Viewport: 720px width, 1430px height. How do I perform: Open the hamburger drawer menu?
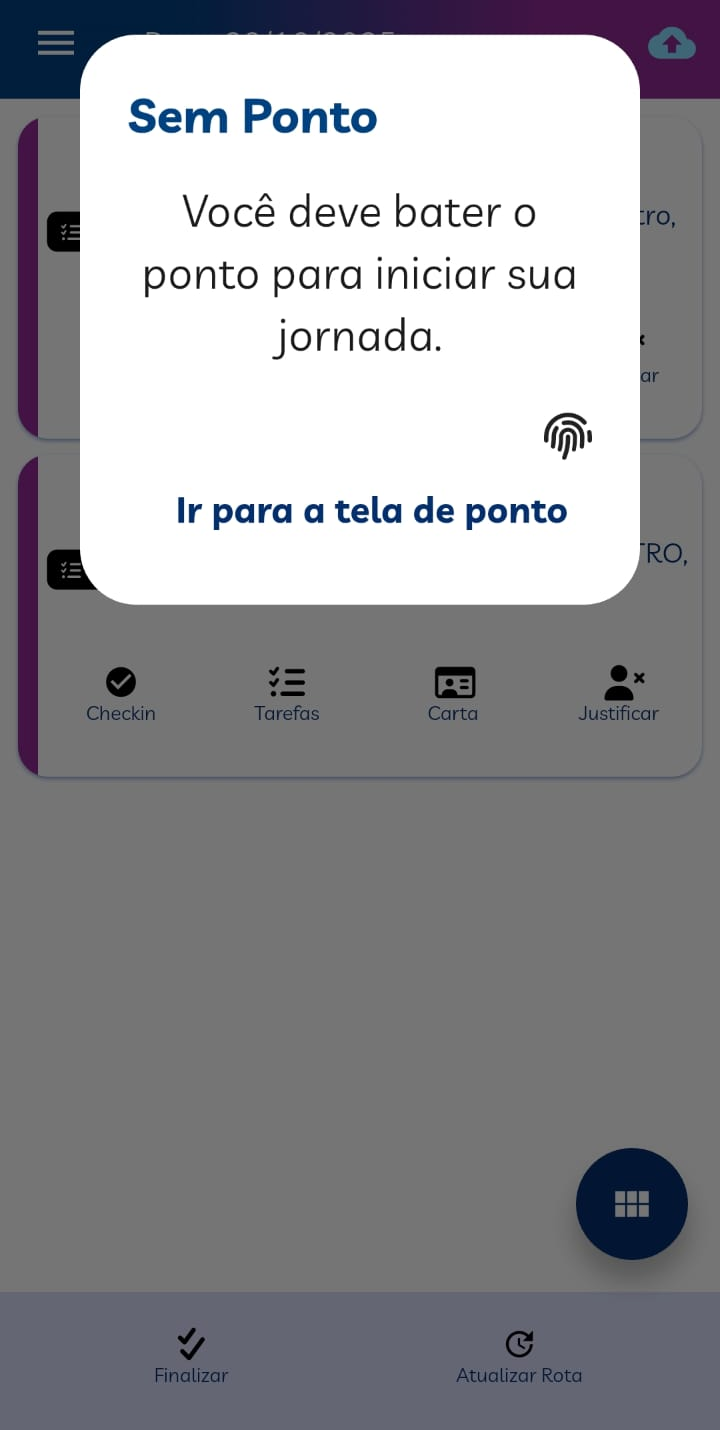[56, 43]
